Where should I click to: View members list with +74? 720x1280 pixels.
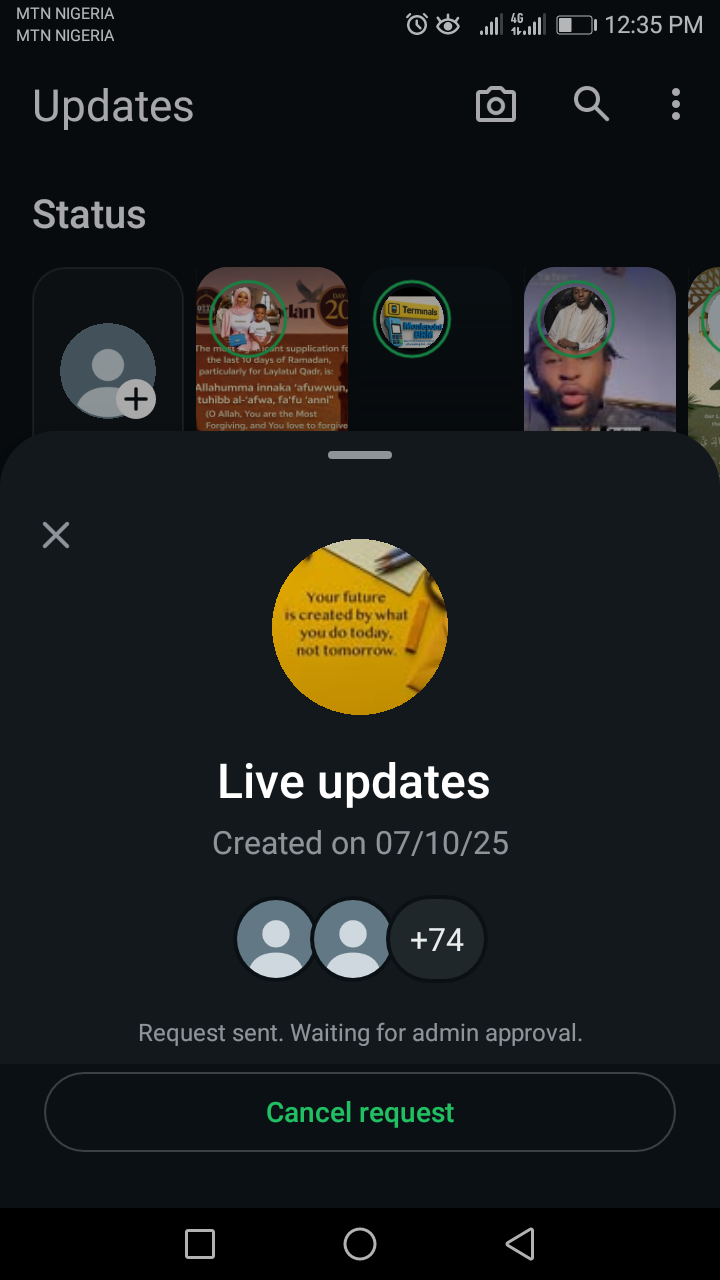[437, 940]
